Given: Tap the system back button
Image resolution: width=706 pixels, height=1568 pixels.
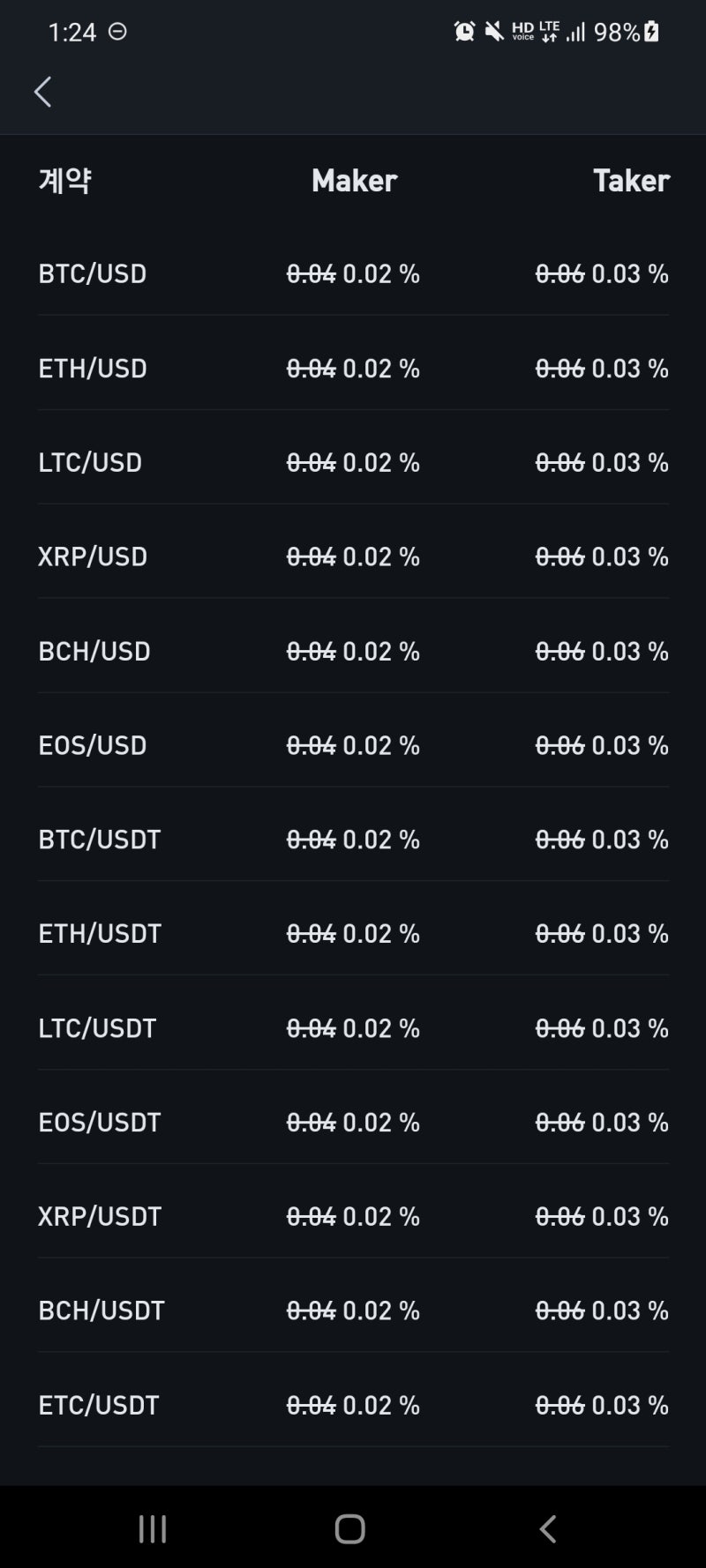Looking at the screenshot, I should (x=548, y=1528).
